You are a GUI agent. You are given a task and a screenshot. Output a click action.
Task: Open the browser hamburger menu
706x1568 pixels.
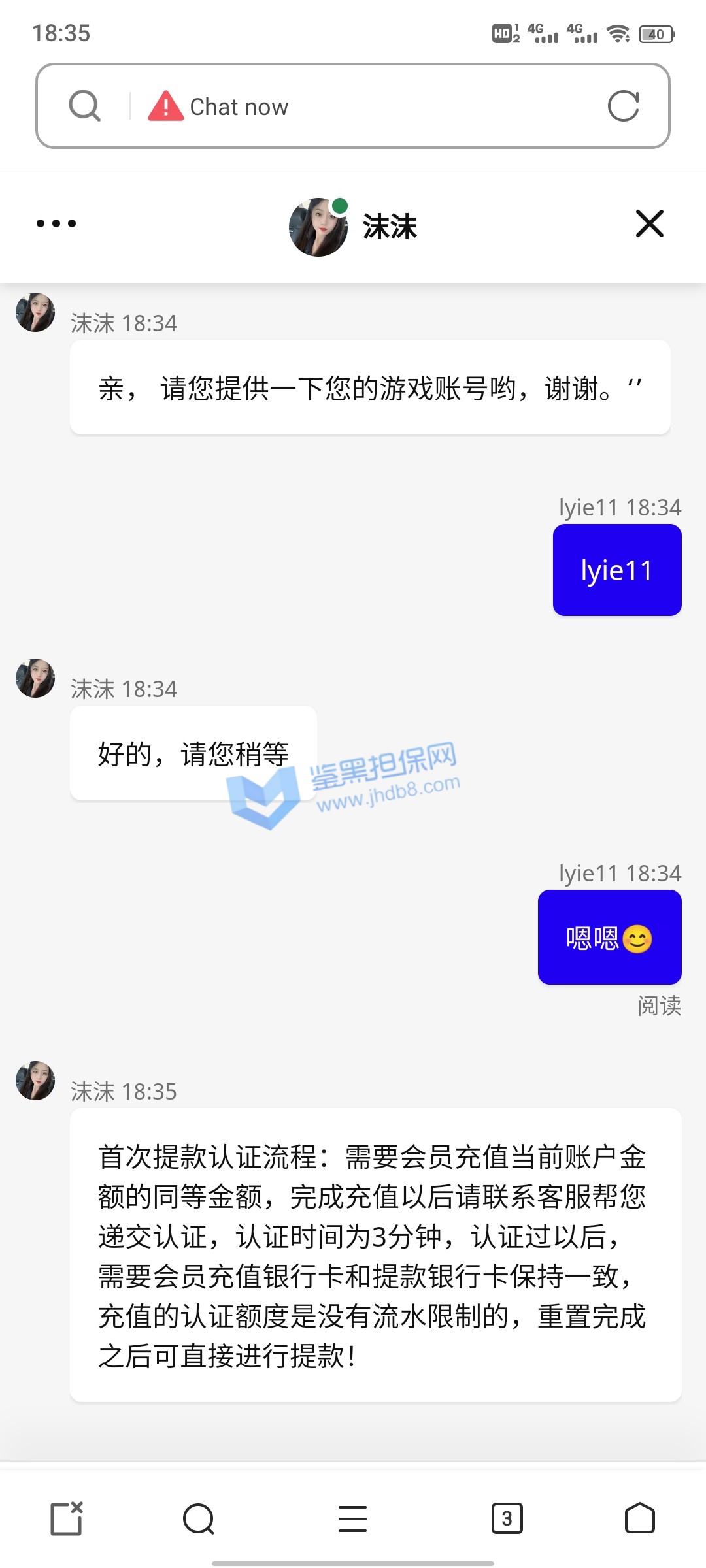[x=352, y=1518]
